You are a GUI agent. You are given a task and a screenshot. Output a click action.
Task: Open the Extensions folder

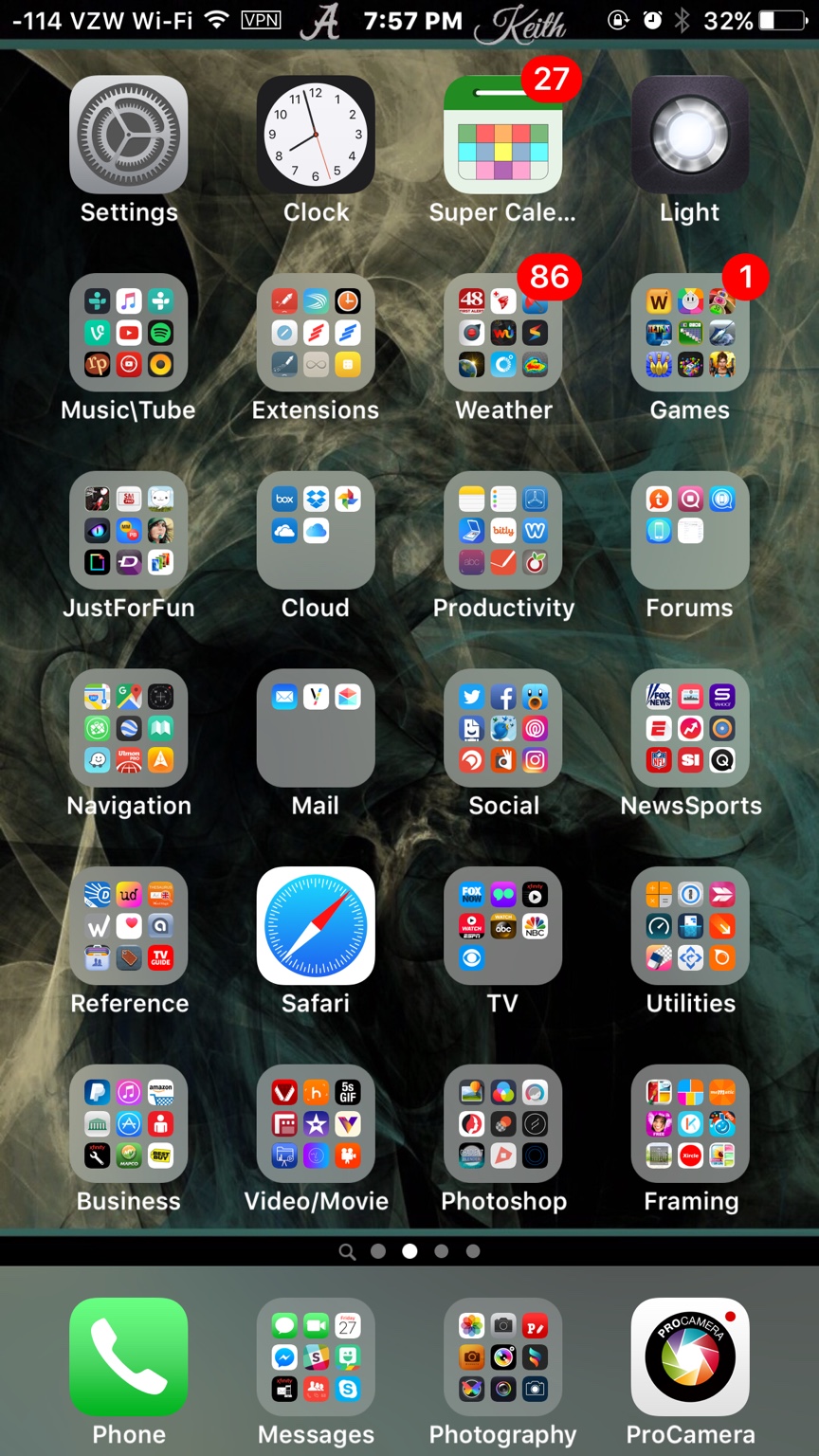316,333
